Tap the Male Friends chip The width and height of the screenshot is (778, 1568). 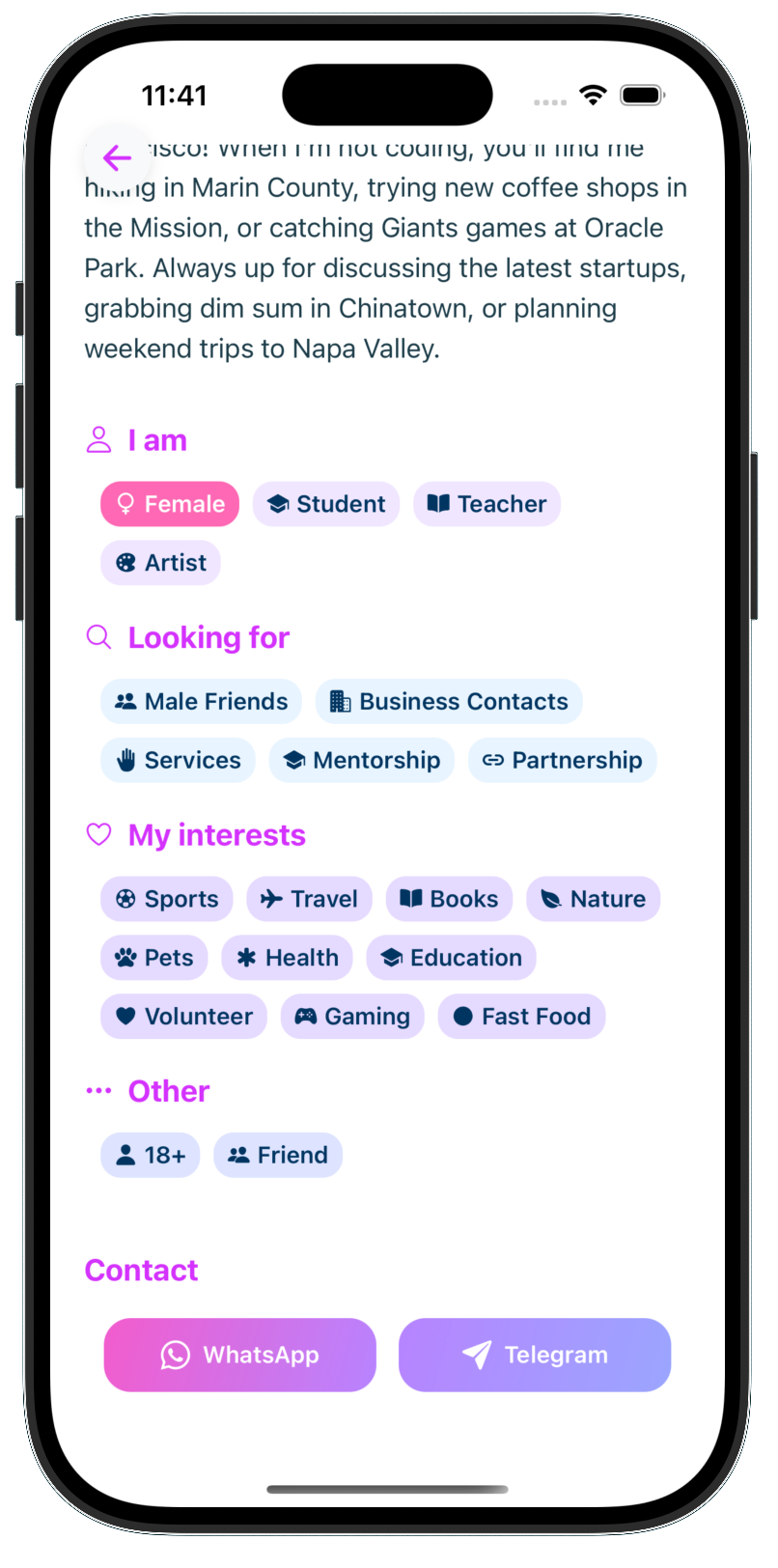201,702
